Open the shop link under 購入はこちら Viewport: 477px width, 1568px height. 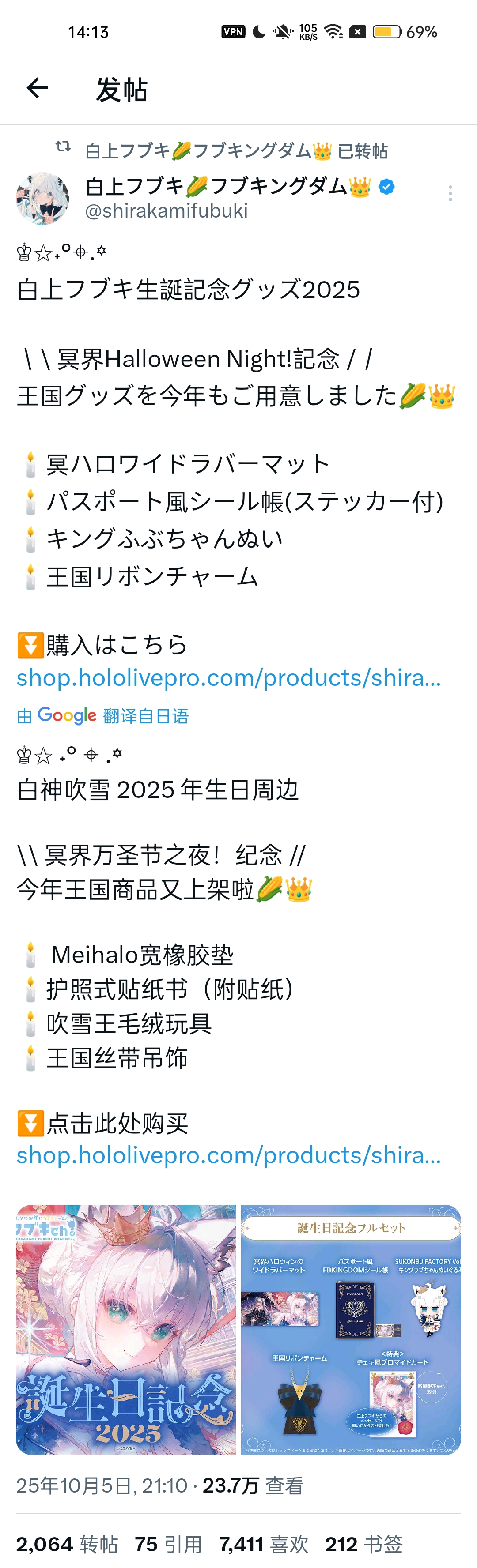pos(228,677)
